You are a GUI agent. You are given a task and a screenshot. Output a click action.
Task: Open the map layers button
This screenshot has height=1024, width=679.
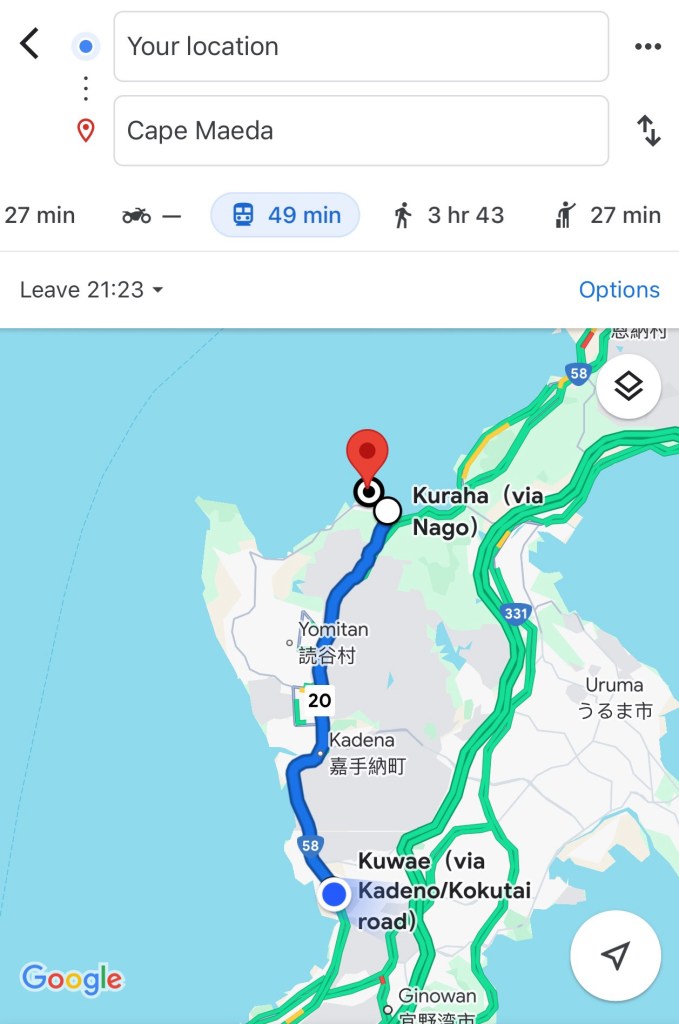tap(628, 386)
